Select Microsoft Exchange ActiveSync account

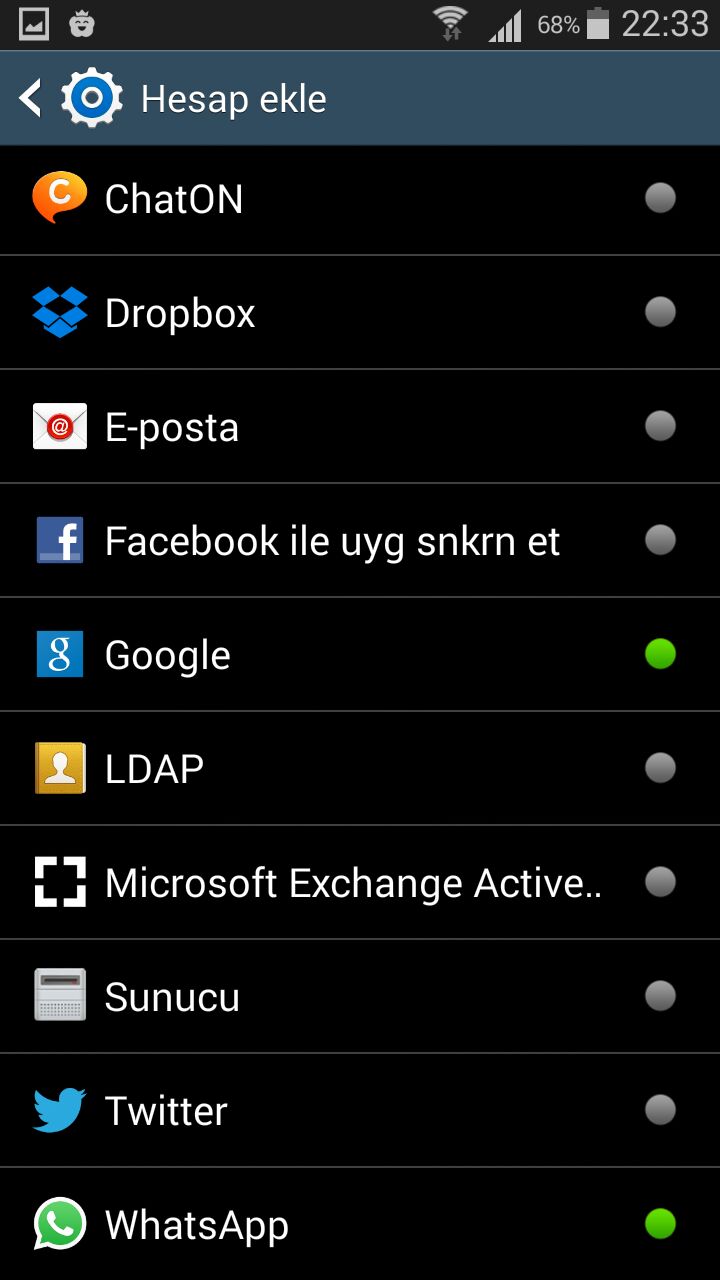pyautogui.click(x=360, y=883)
